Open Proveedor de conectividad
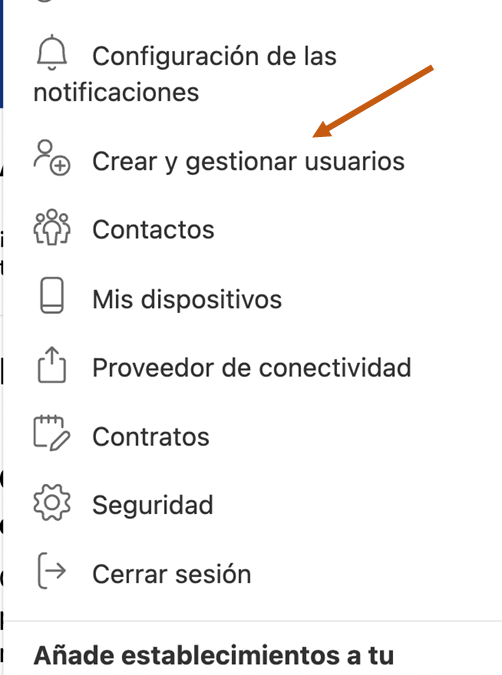502x675 pixels. point(222,367)
